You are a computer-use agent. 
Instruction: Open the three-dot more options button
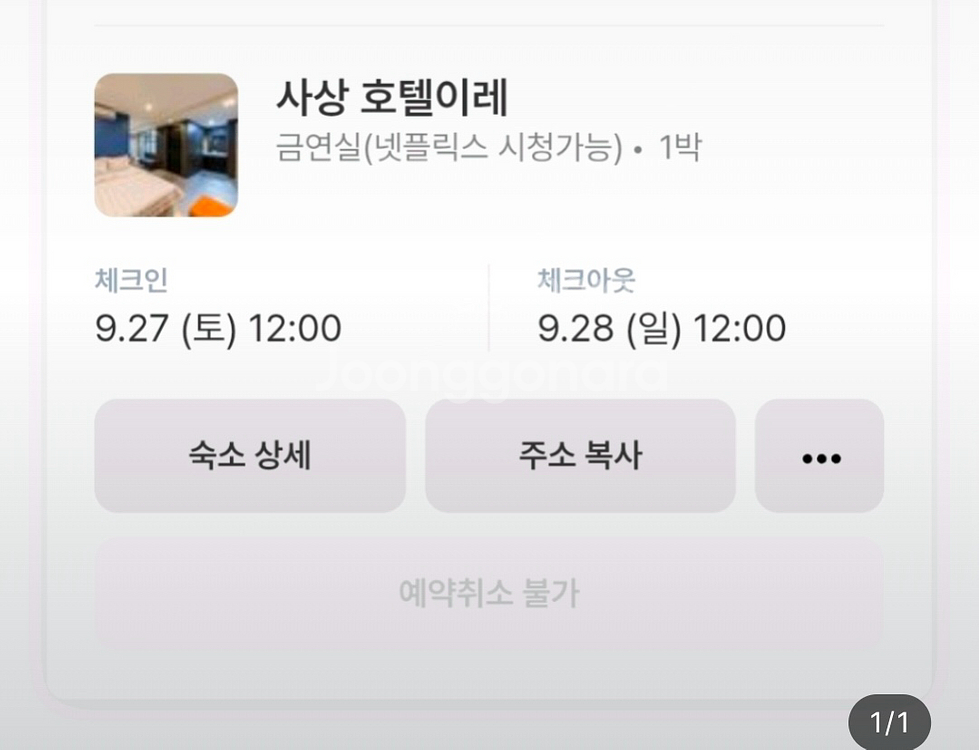pos(820,457)
